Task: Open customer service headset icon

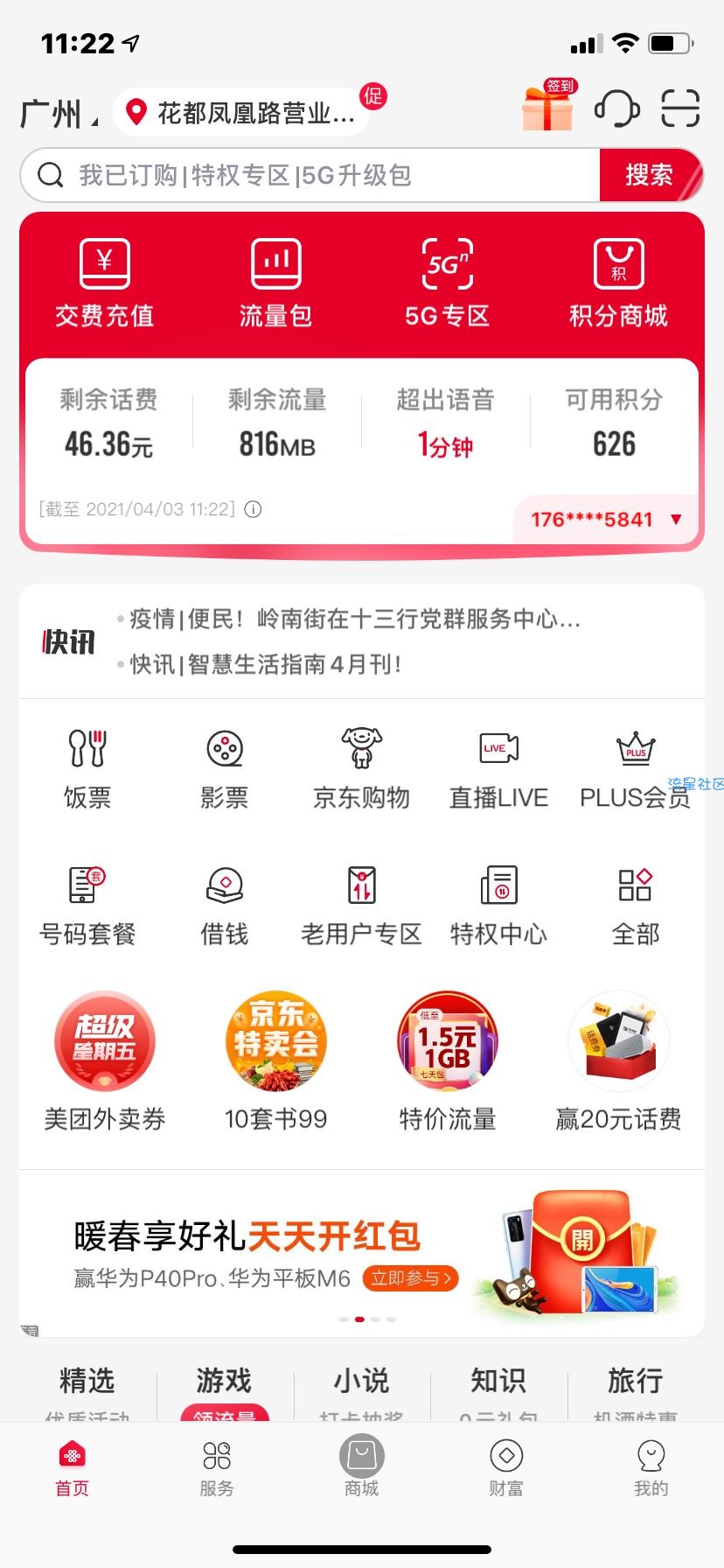Action: pos(616,108)
